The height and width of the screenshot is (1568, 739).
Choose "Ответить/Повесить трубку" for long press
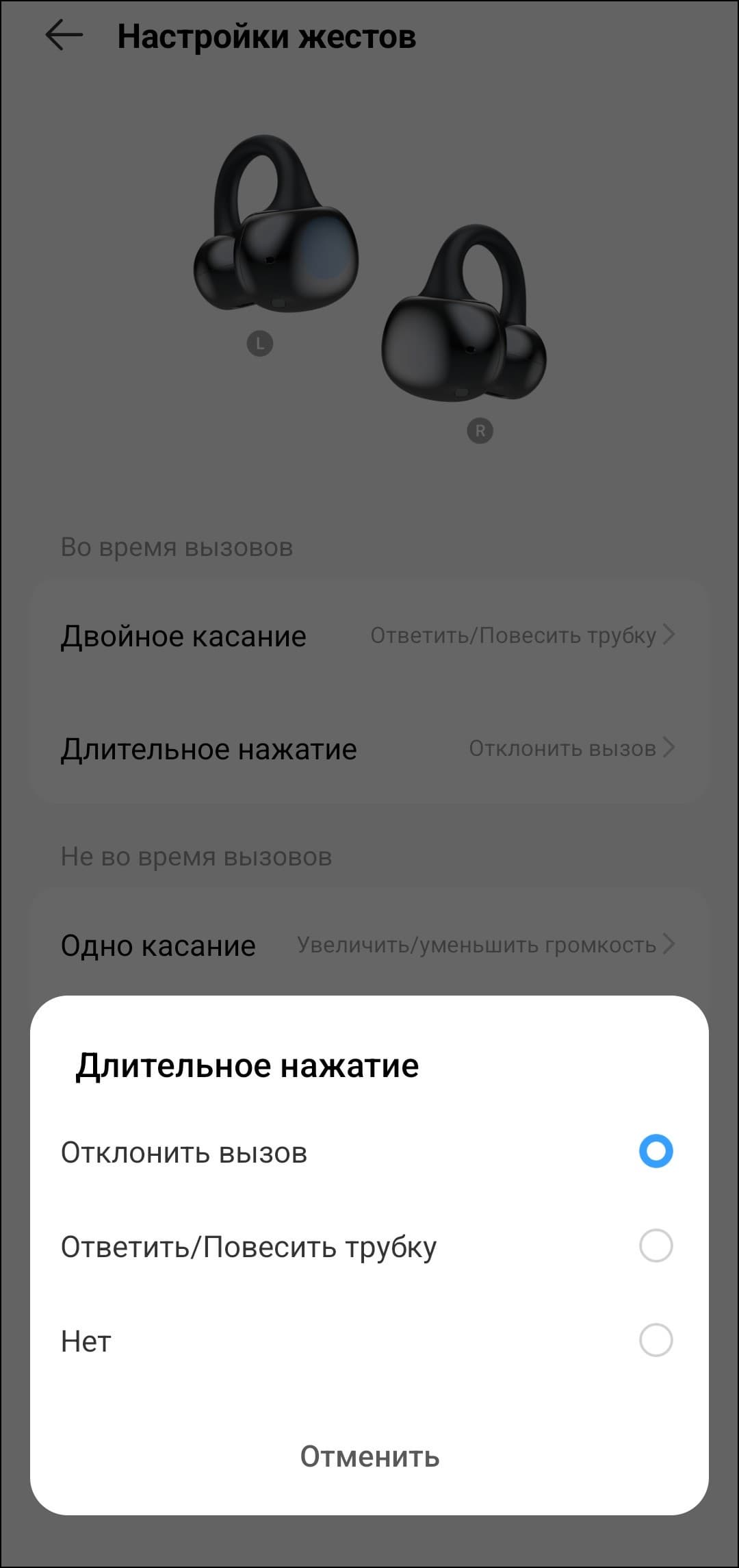pyautogui.click(x=655, y=1245)
